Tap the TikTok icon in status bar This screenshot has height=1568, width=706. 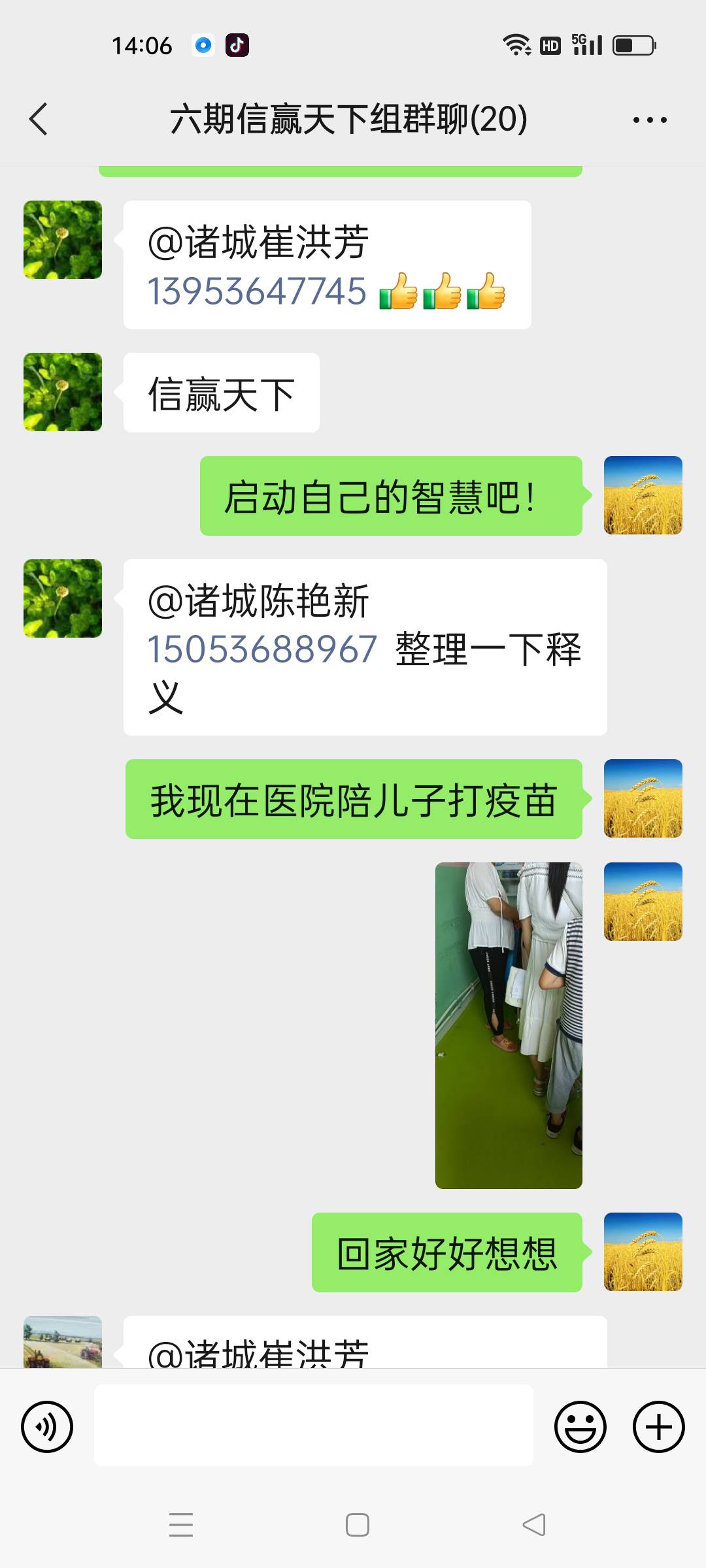point(237,44)
